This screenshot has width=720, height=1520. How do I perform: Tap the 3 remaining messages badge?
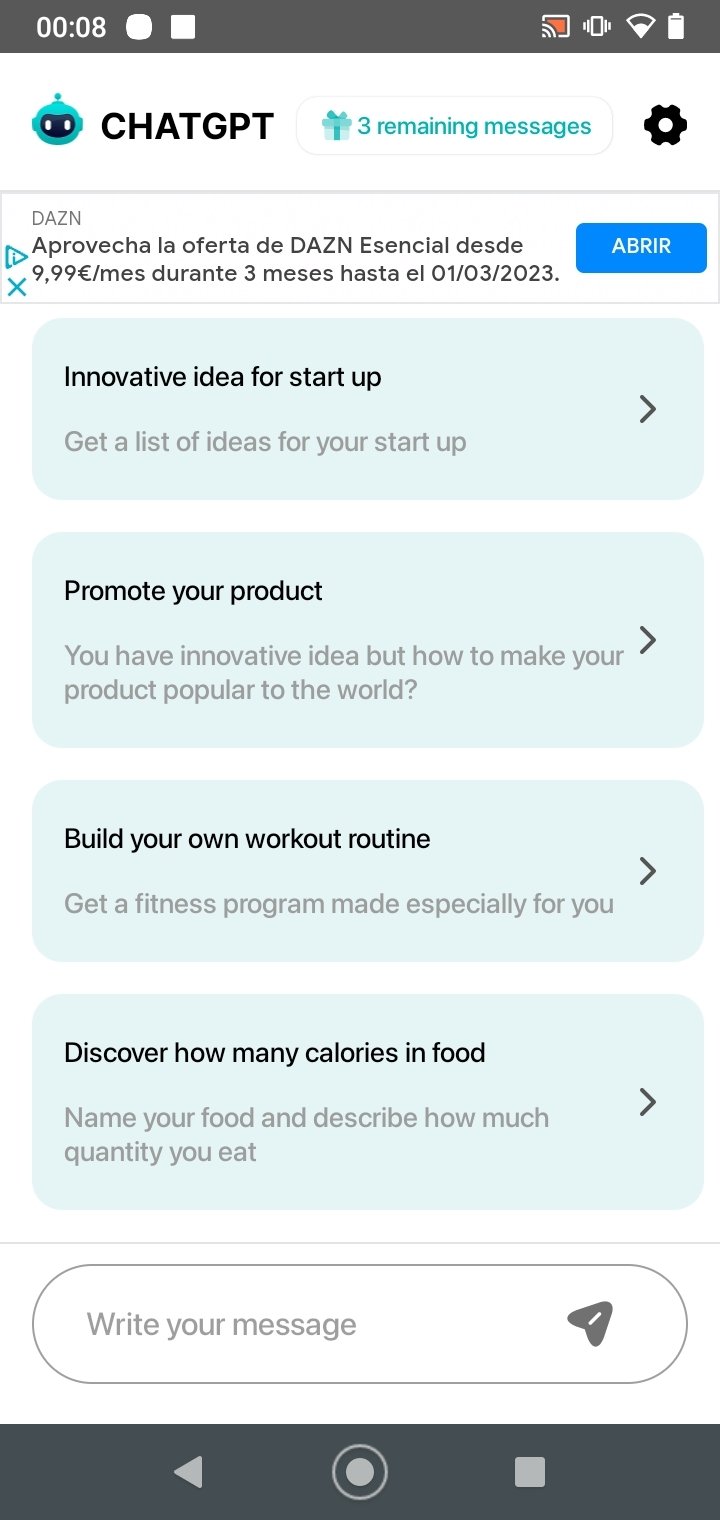pos(455,126)
